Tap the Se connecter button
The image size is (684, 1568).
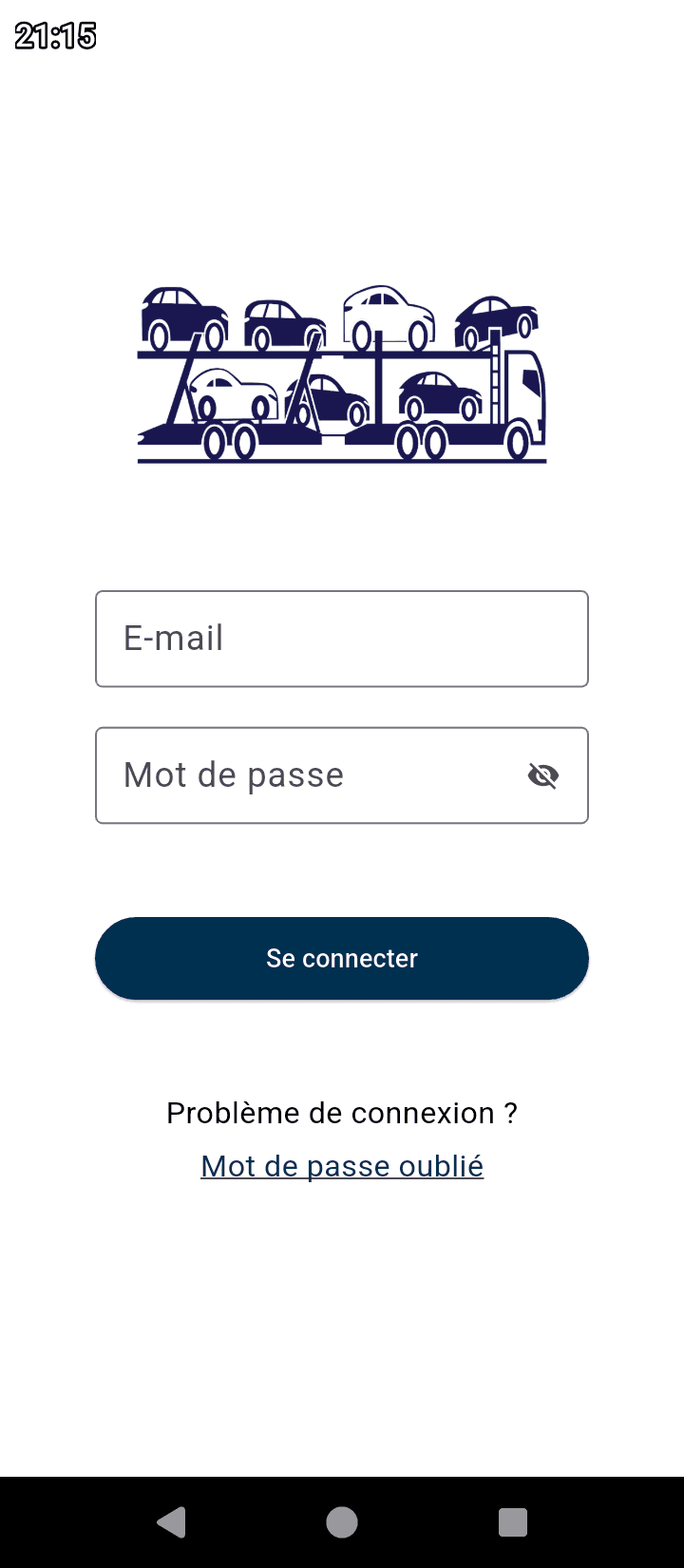[x=342, y=958]
